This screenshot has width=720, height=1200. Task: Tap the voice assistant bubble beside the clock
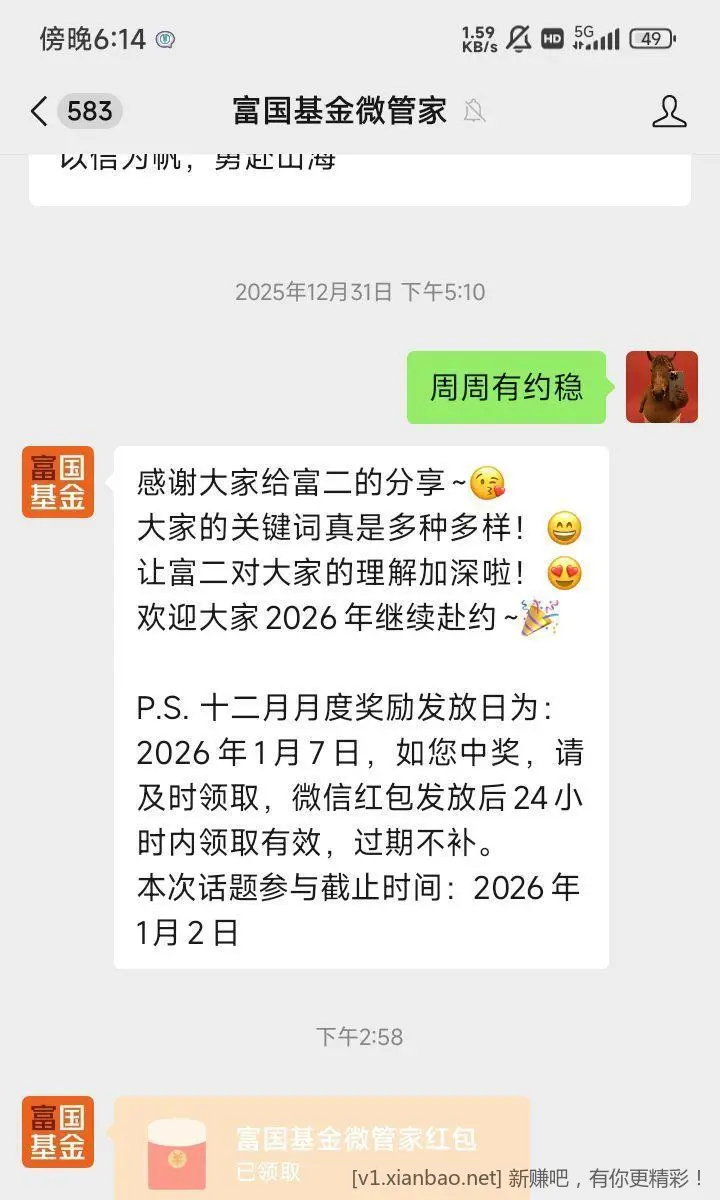[x=166, y=38]
